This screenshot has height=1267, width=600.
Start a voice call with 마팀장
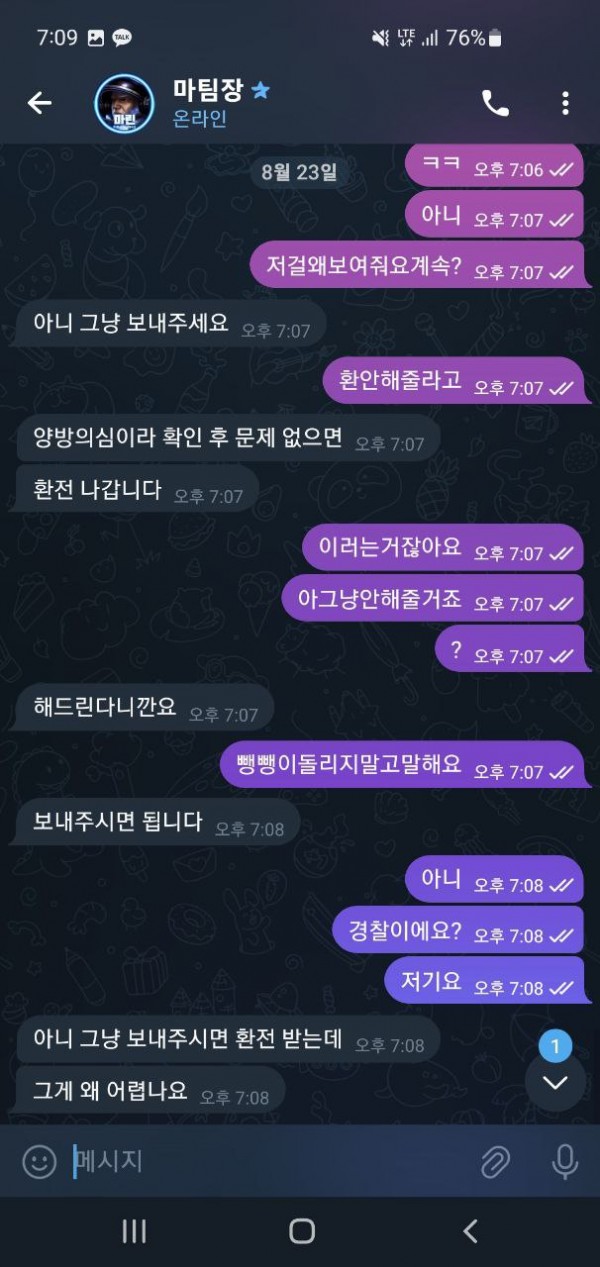(495, 103)
